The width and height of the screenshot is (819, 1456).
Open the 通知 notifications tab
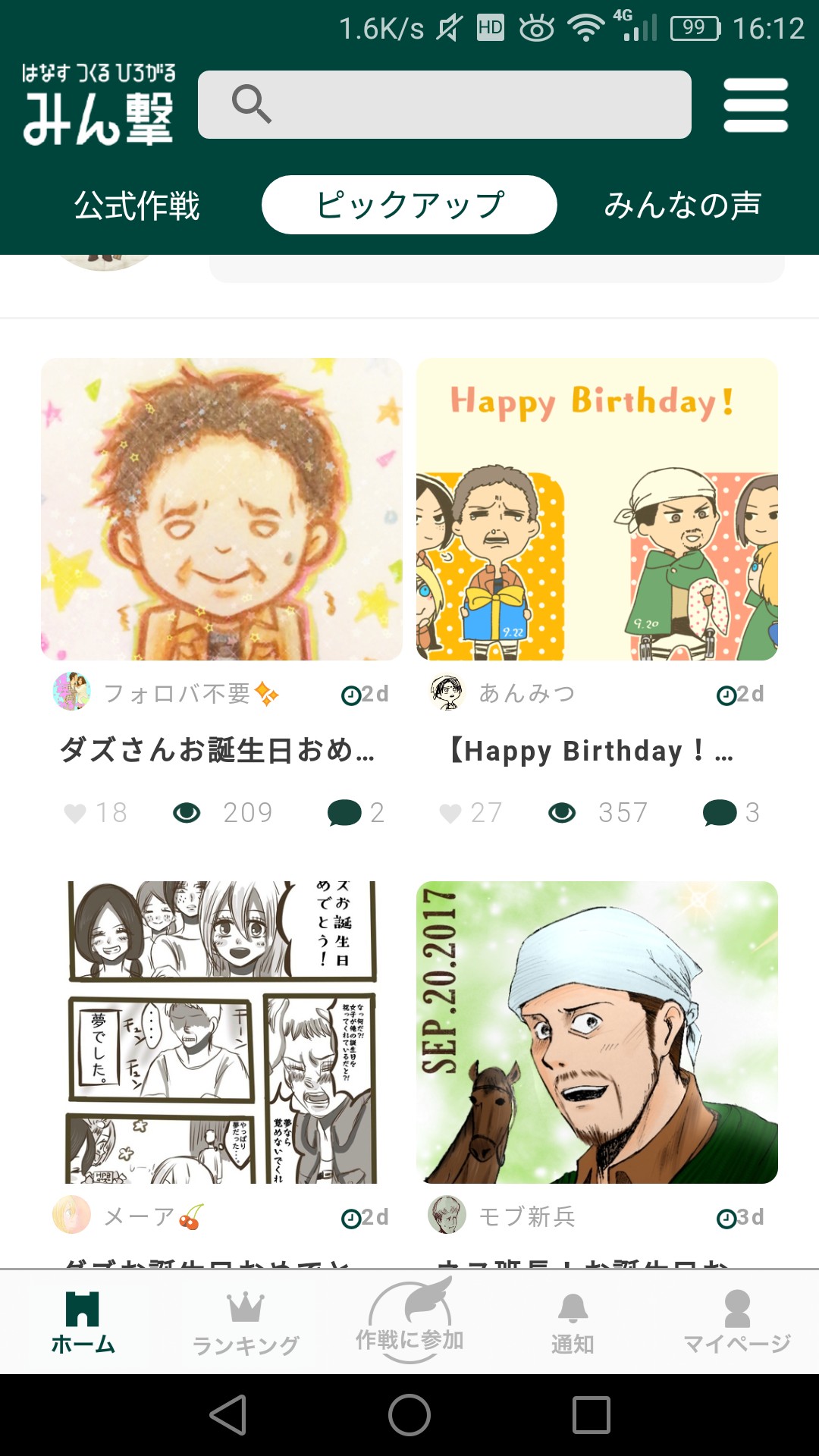click(x=573, y=1323)
